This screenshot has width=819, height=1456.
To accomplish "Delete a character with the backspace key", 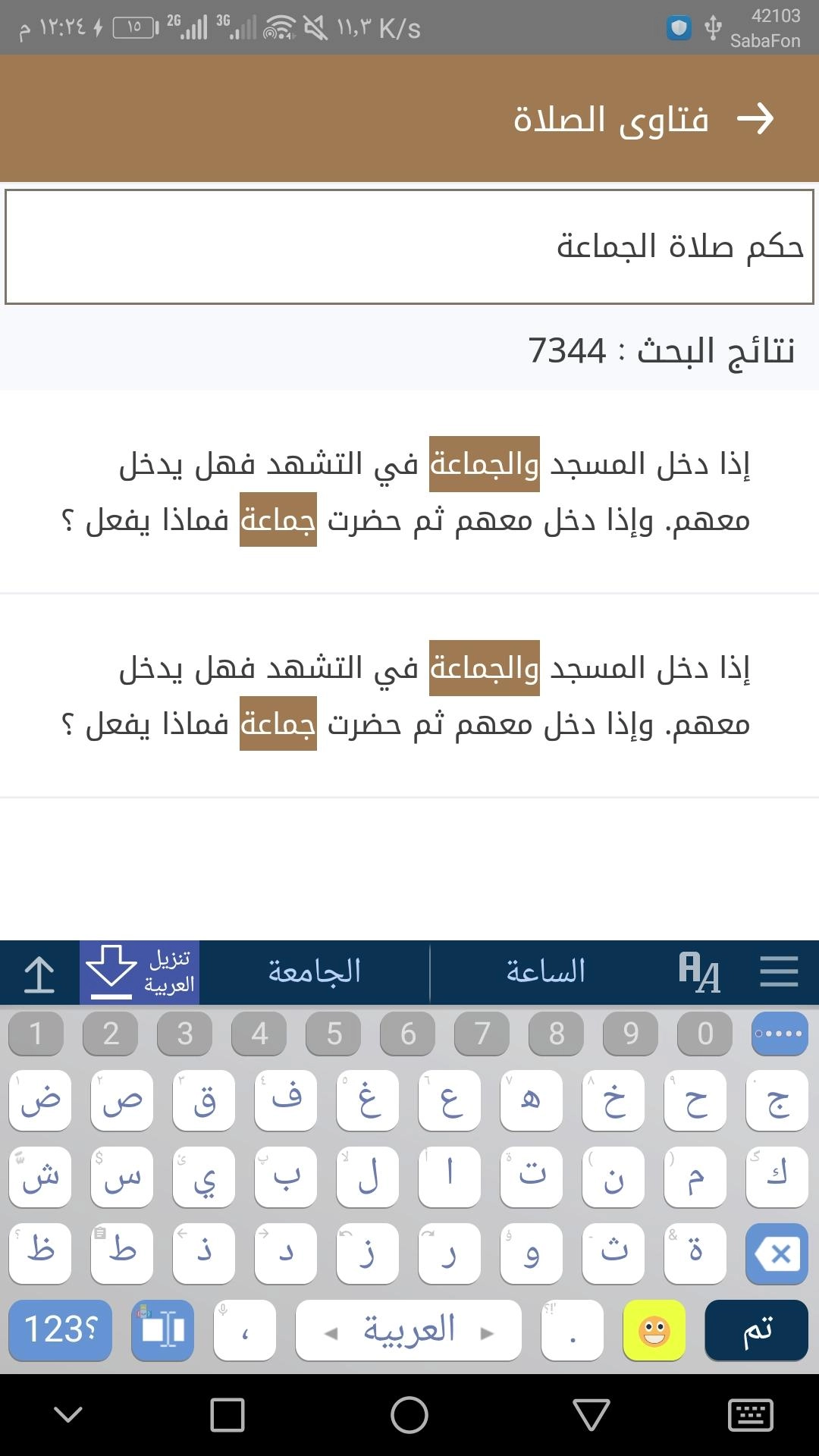I will (777, 1254).
